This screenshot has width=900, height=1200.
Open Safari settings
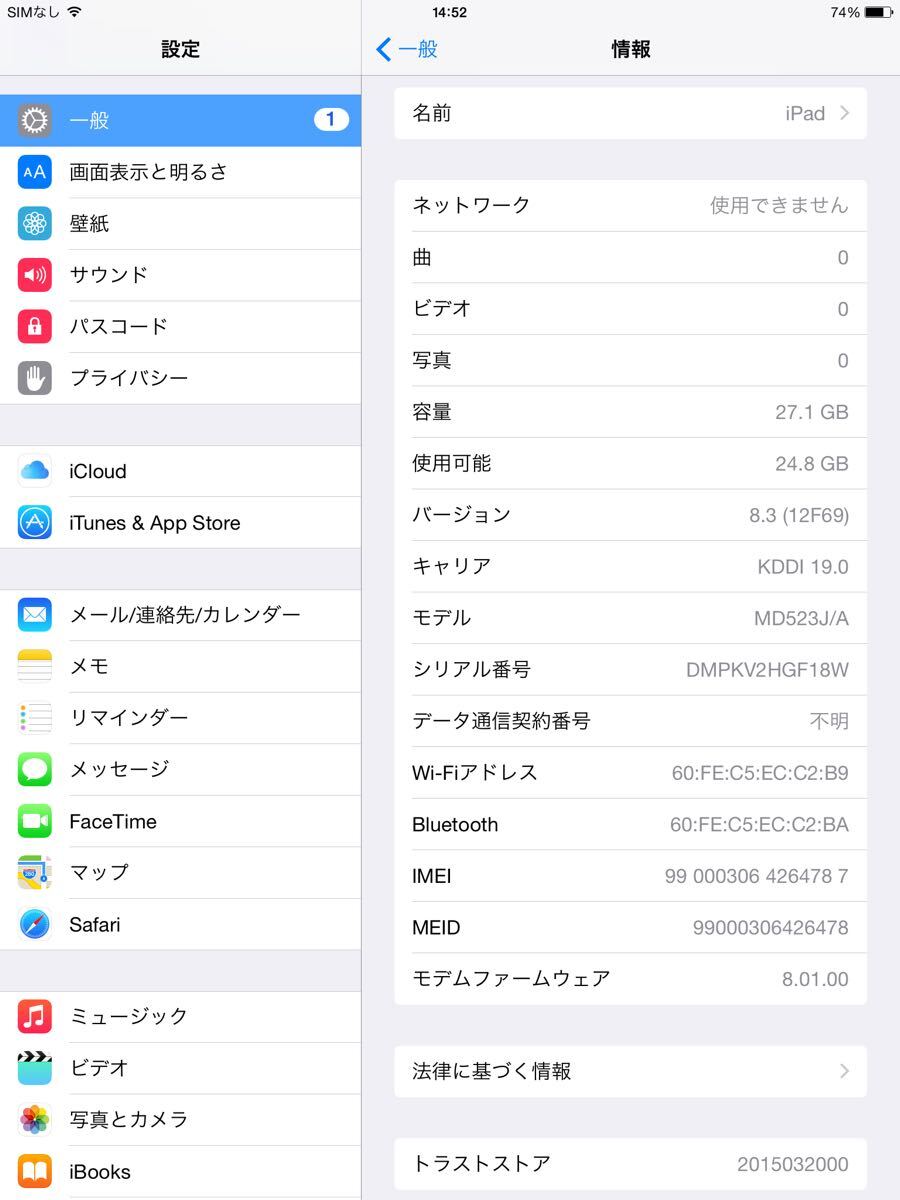click(x=180, y=925)
